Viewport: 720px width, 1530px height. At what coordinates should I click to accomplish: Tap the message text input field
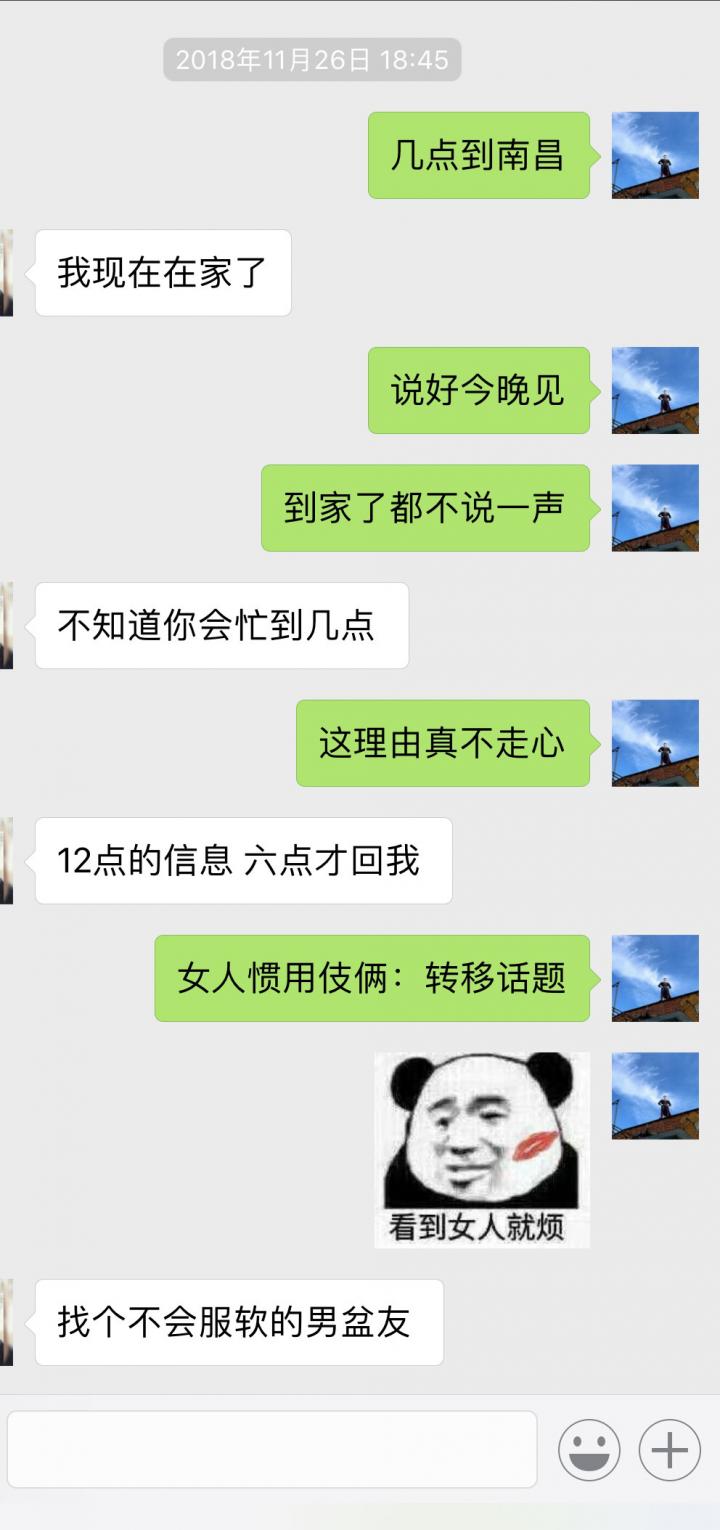click(272, 1449)
